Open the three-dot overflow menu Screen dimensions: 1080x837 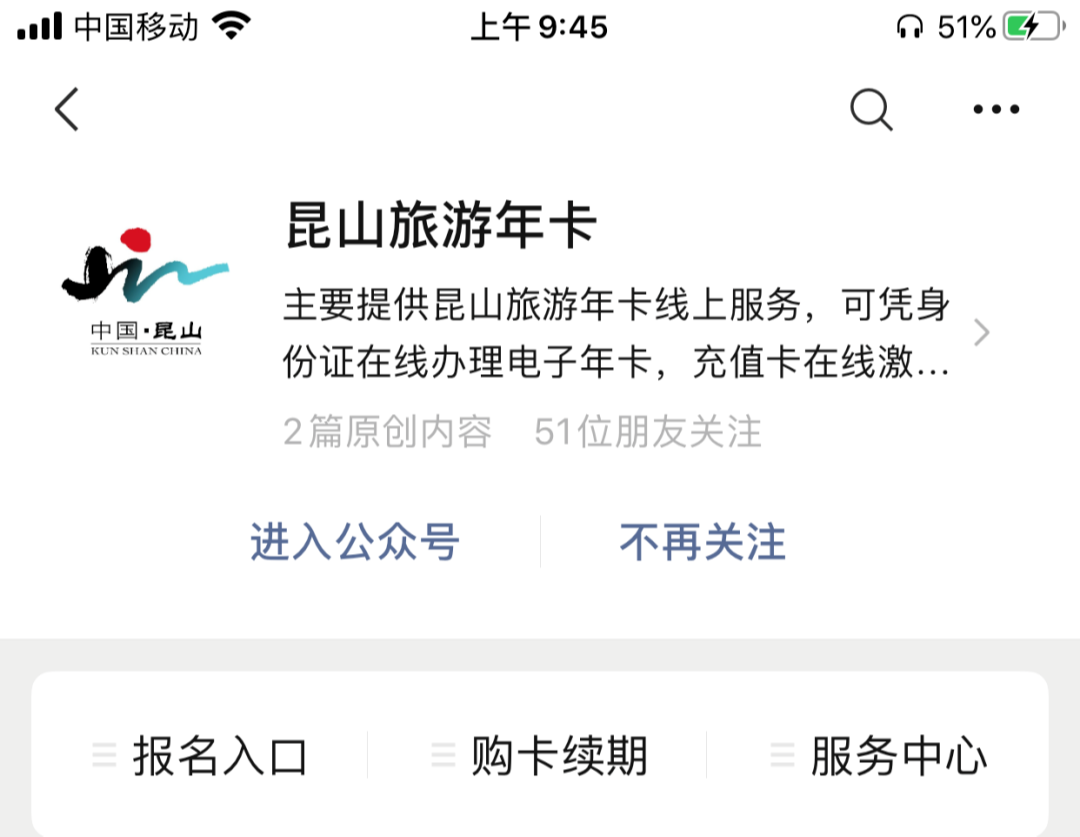pyautogui.click(x=996, y=109)
